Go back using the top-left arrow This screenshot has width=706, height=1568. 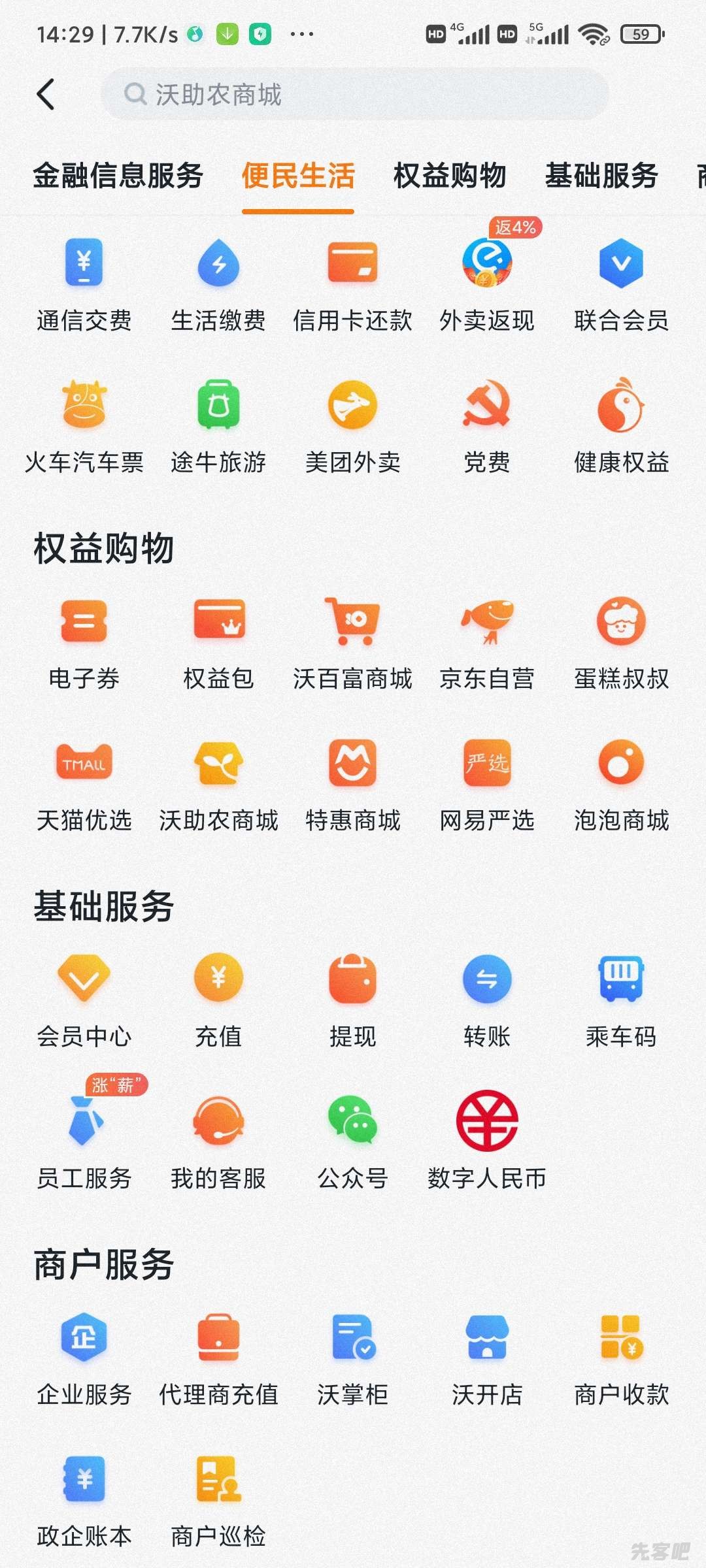46,95
